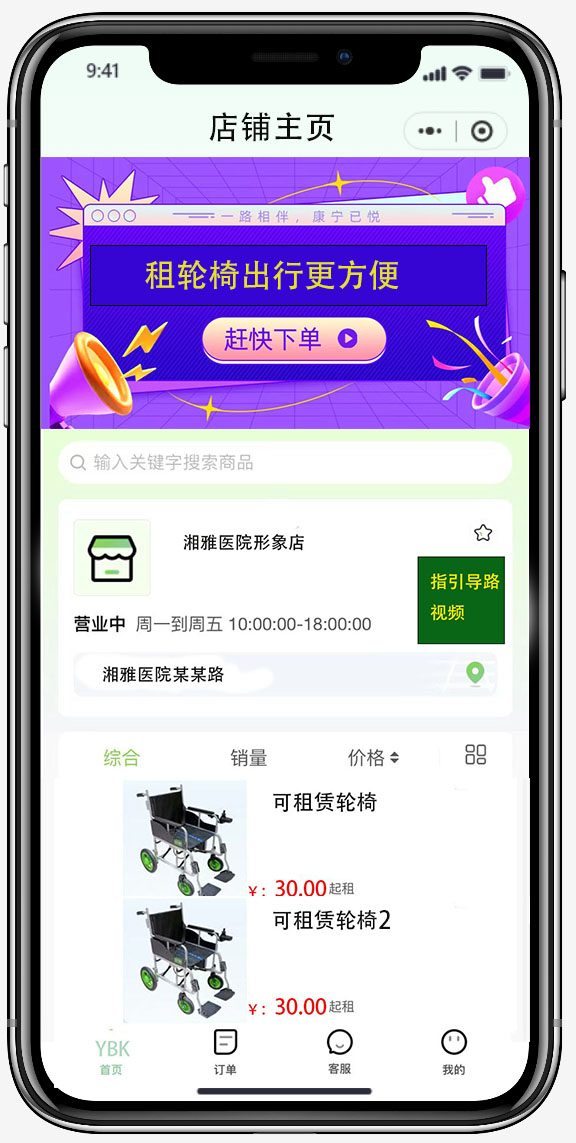
Task: Switch to grid layout view
Action: pyautogui.click(x=475, y=754)
